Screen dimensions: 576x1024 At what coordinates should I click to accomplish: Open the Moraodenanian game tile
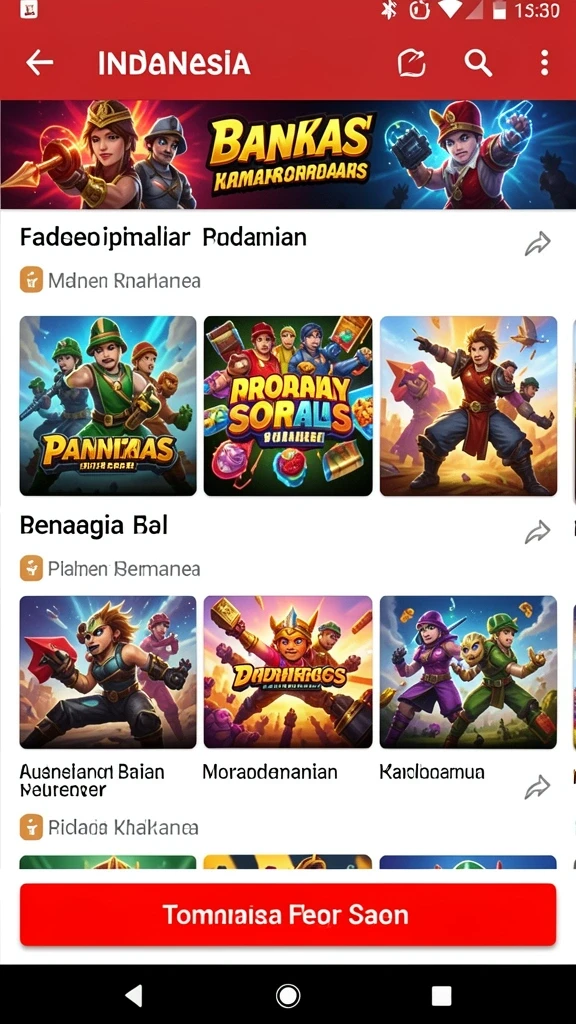288,672
